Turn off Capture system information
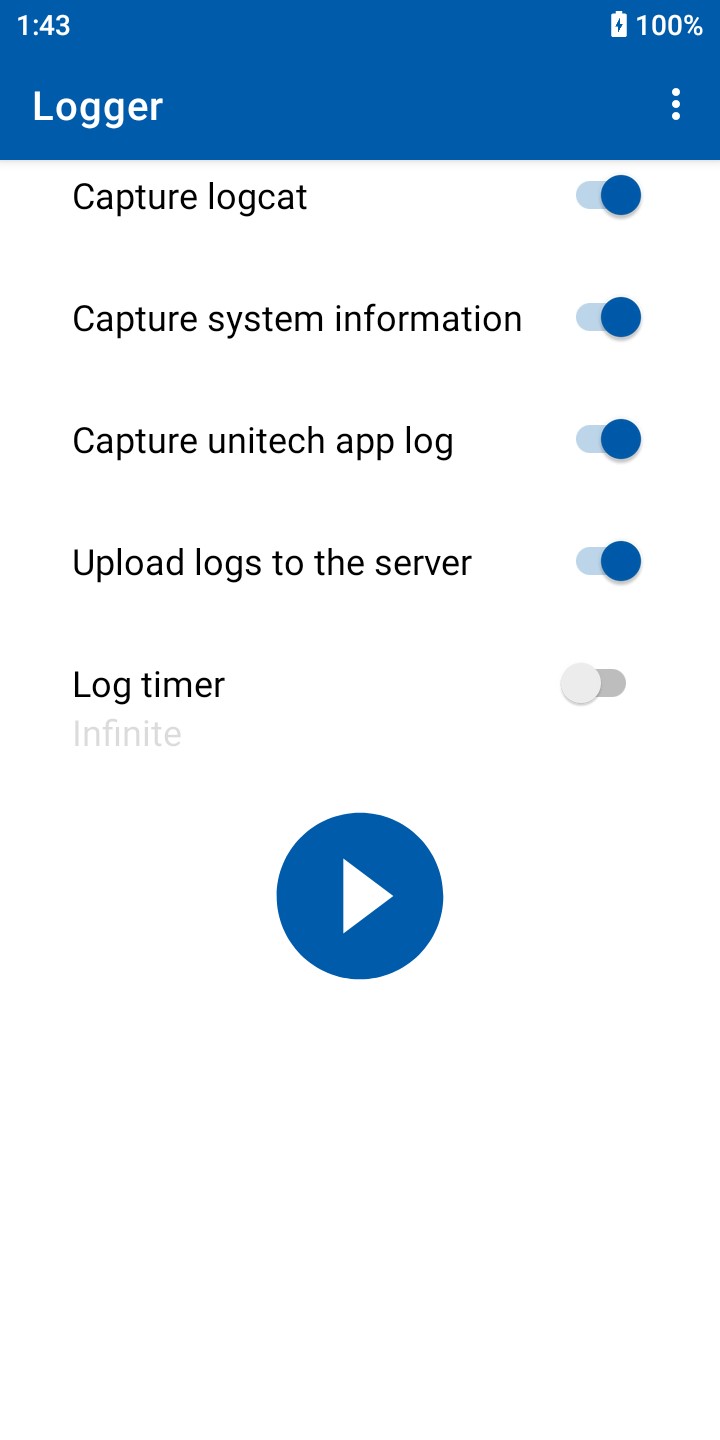 click(608, 317)
